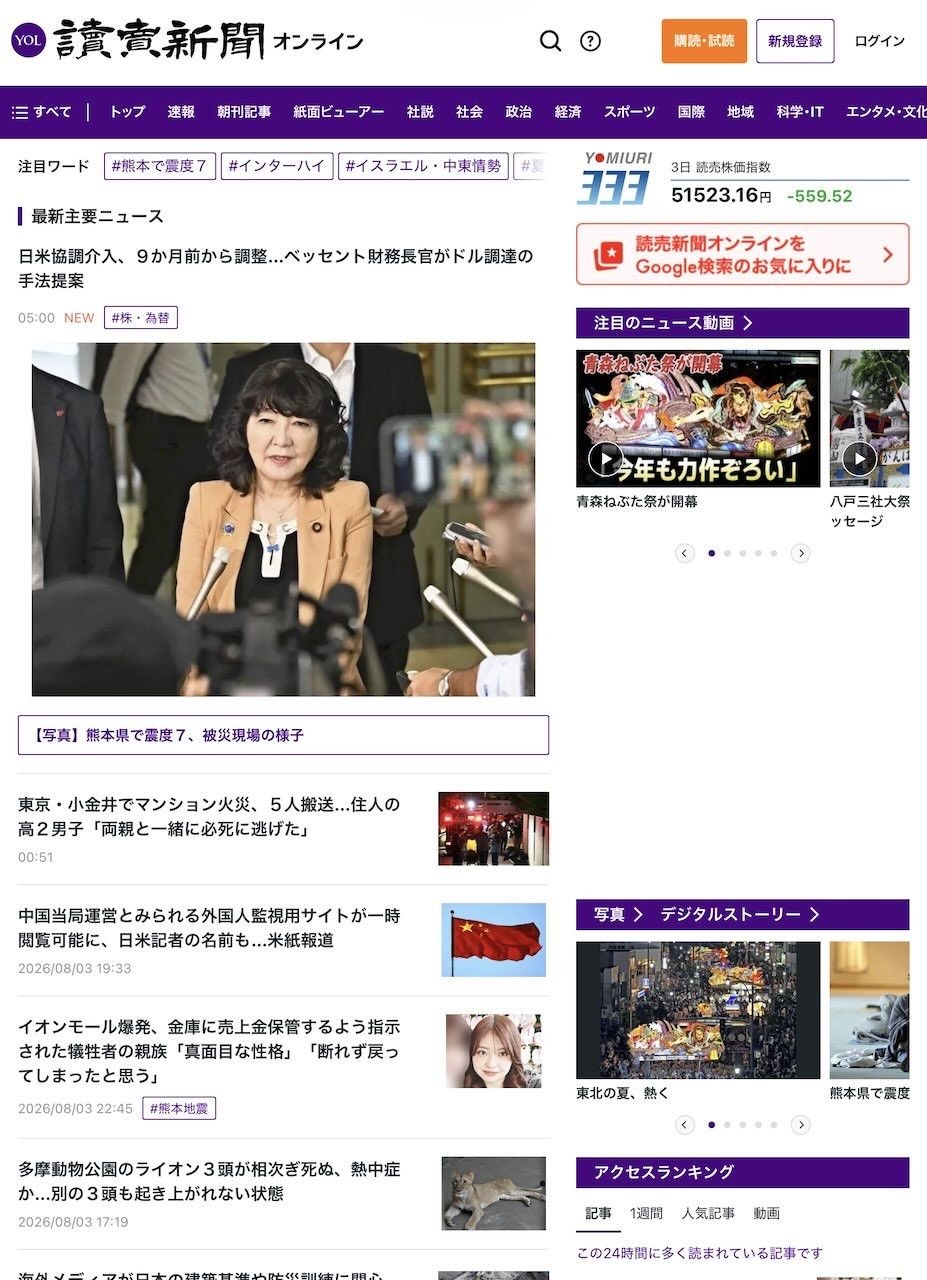Open the help question mark icon
This screenshot has width=927, height=1280.
click(591, 41)
